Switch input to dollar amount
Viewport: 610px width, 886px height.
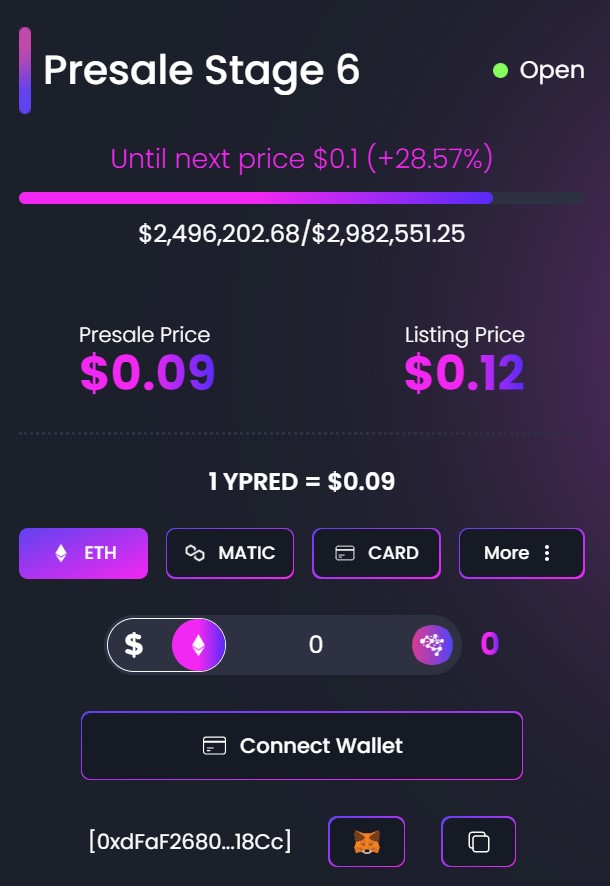point(134,645)
